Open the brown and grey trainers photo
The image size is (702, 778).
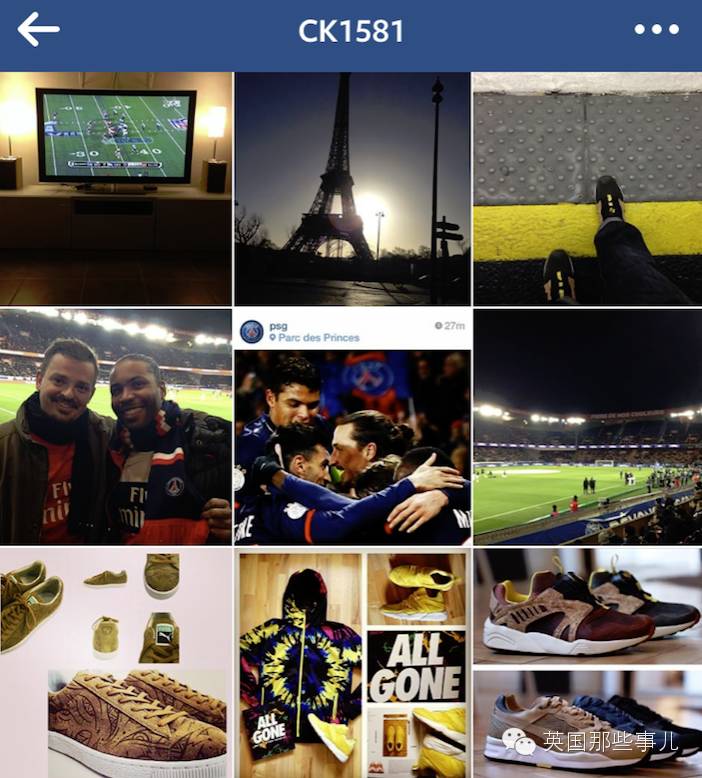587,662
